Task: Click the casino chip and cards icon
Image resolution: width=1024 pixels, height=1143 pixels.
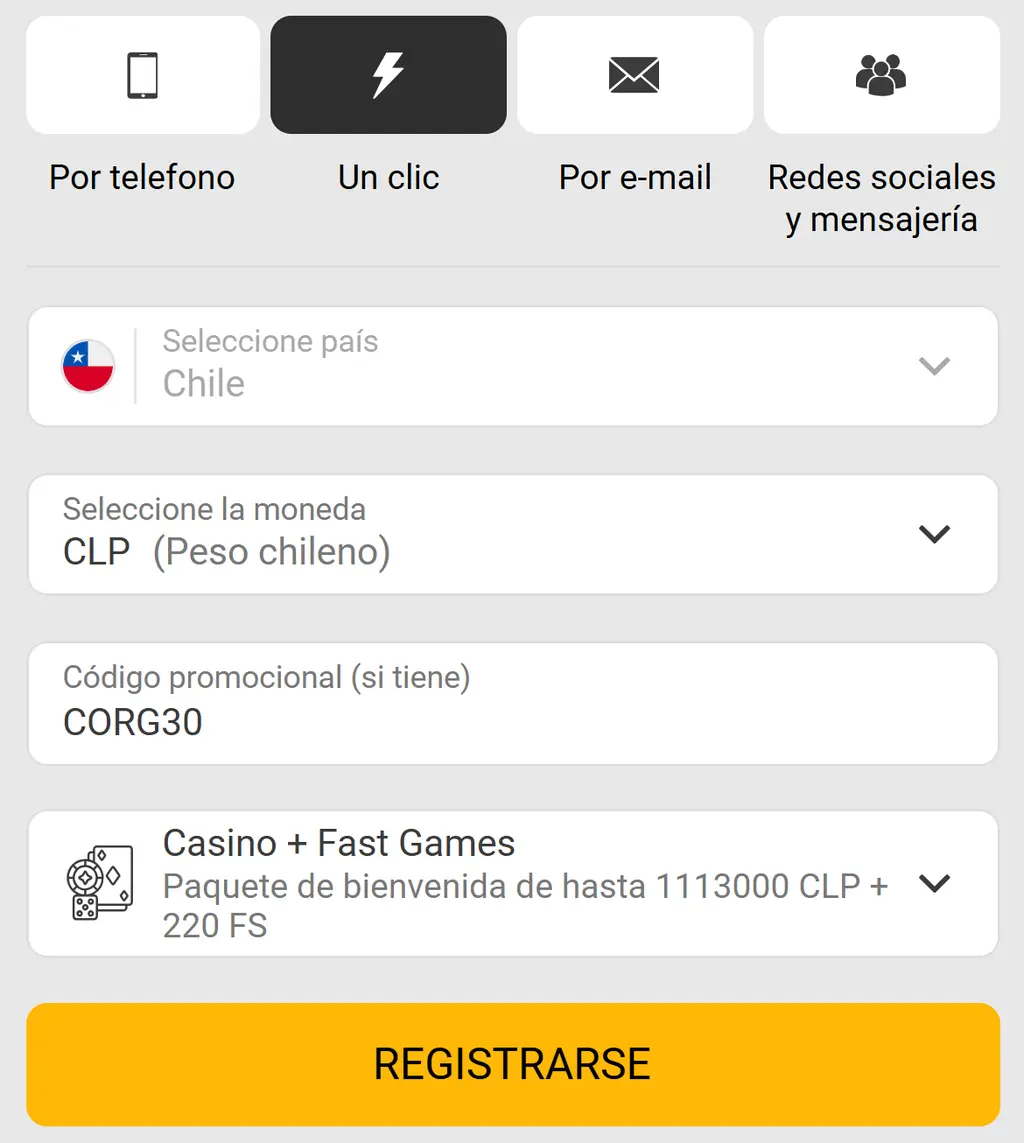Action: tap(95, 883)
